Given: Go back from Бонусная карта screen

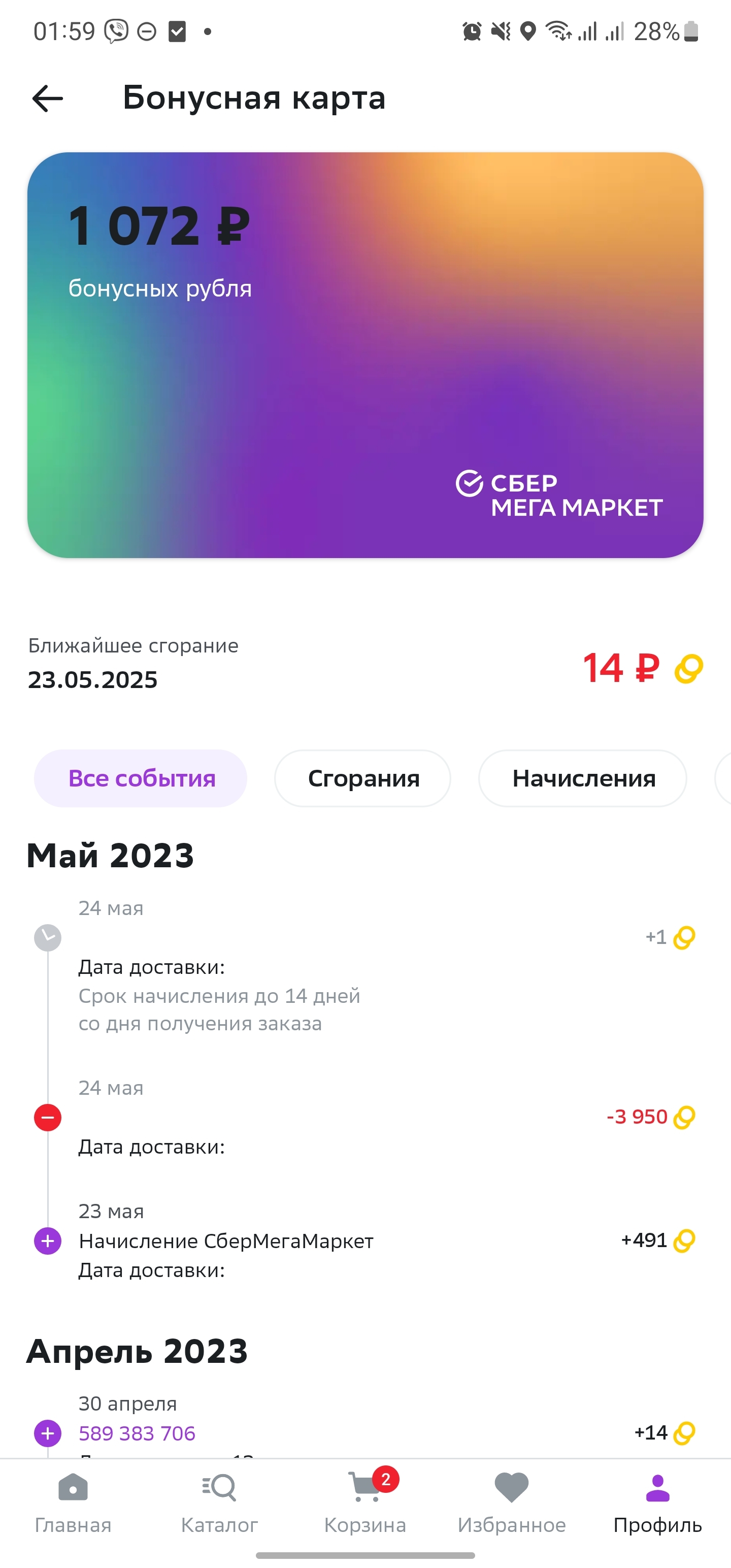Looking at the screenshot, I should tap(48, 99).
